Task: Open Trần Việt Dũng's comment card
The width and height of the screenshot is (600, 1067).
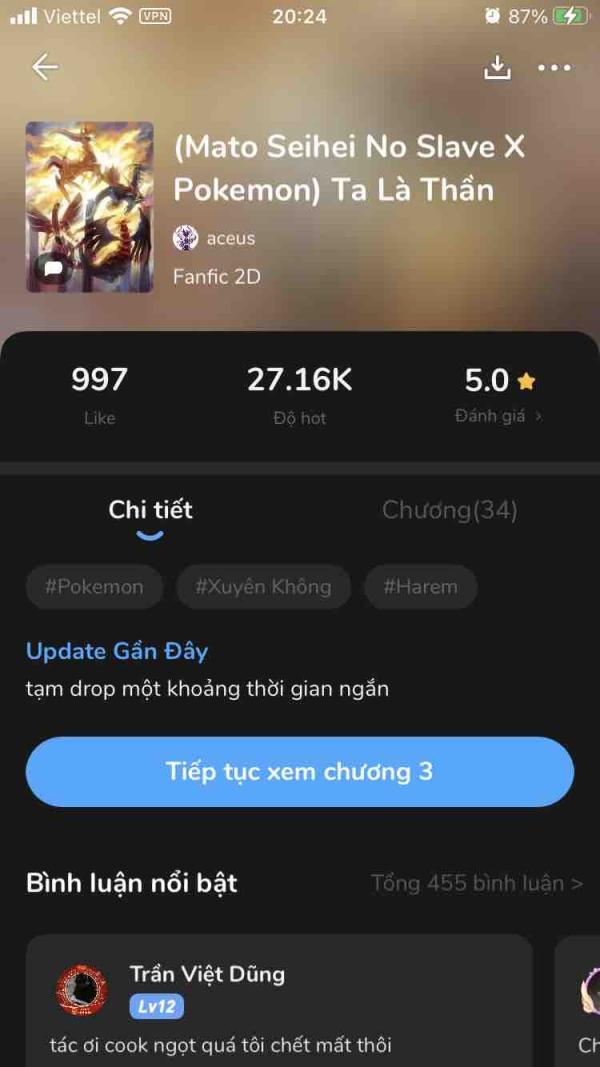Action: click(279, 1000)
